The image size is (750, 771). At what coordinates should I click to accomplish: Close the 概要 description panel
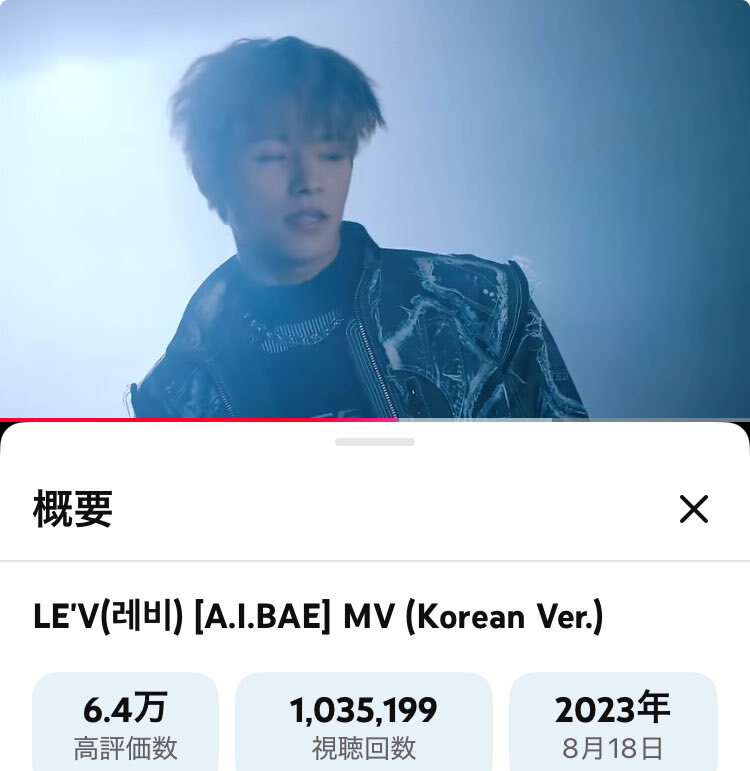click(693, 509)
